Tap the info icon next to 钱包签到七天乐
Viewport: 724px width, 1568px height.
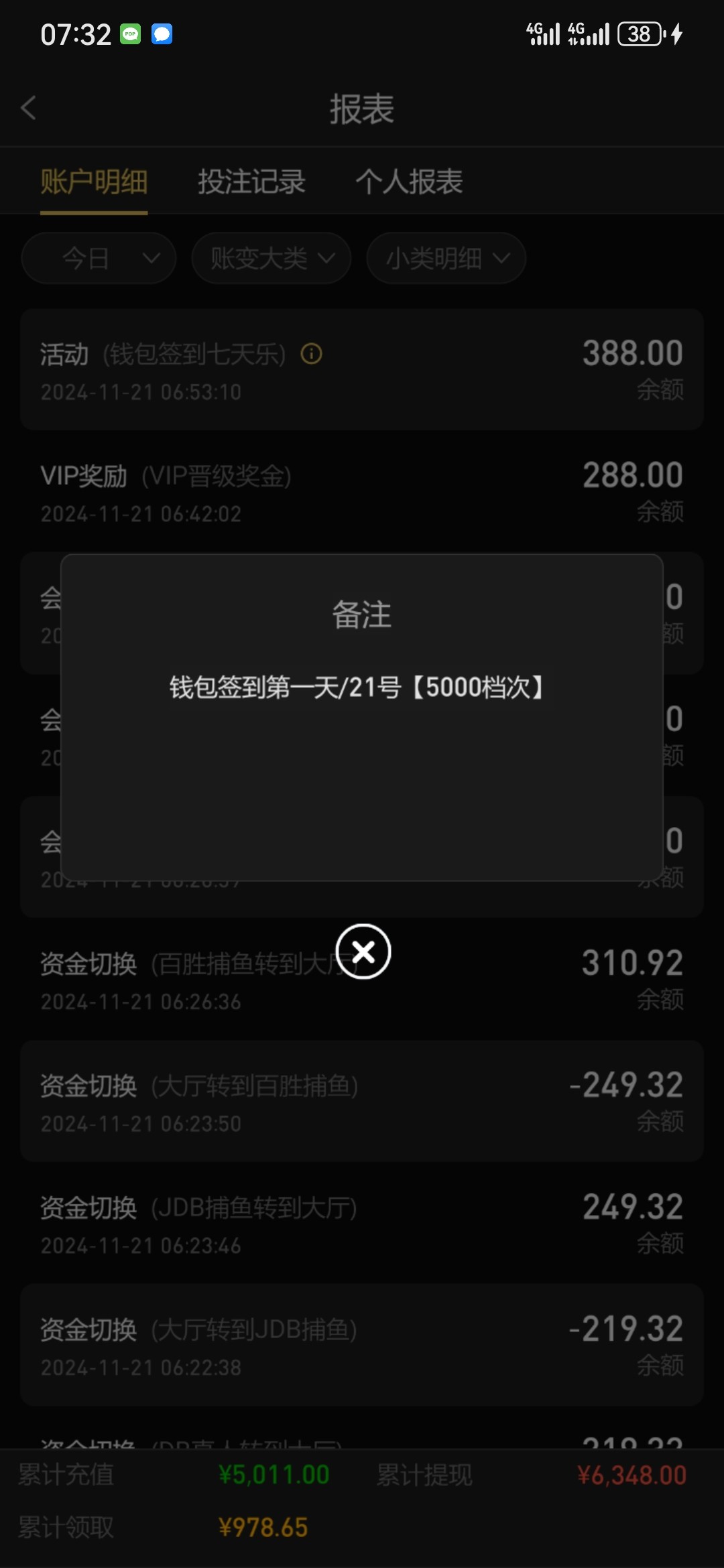[x=311, y=353]
